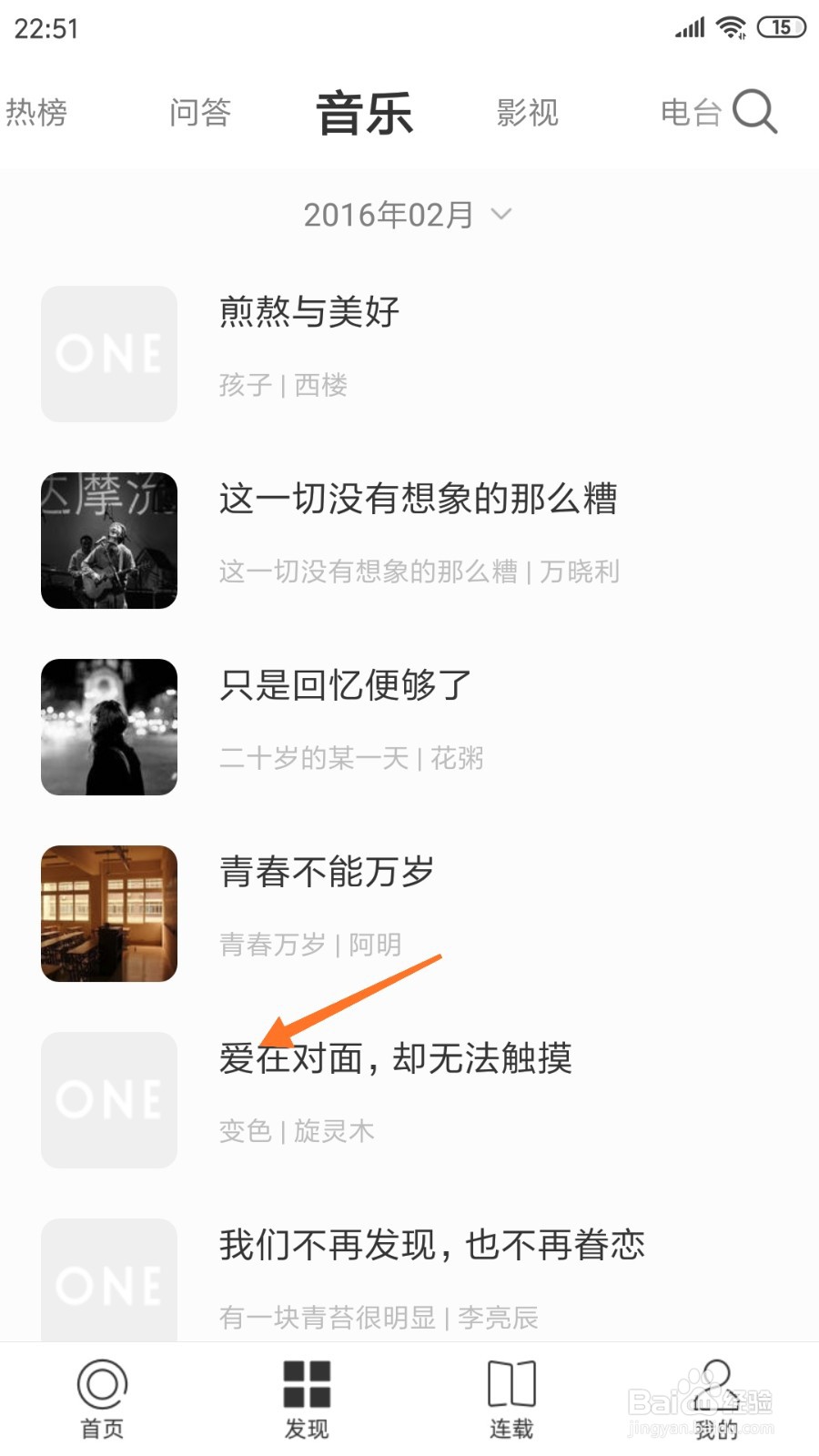Open 我们不再发现，也不再眷恋
Viewport: 819px width, 1456px height.
click(x=431, y=1245)
